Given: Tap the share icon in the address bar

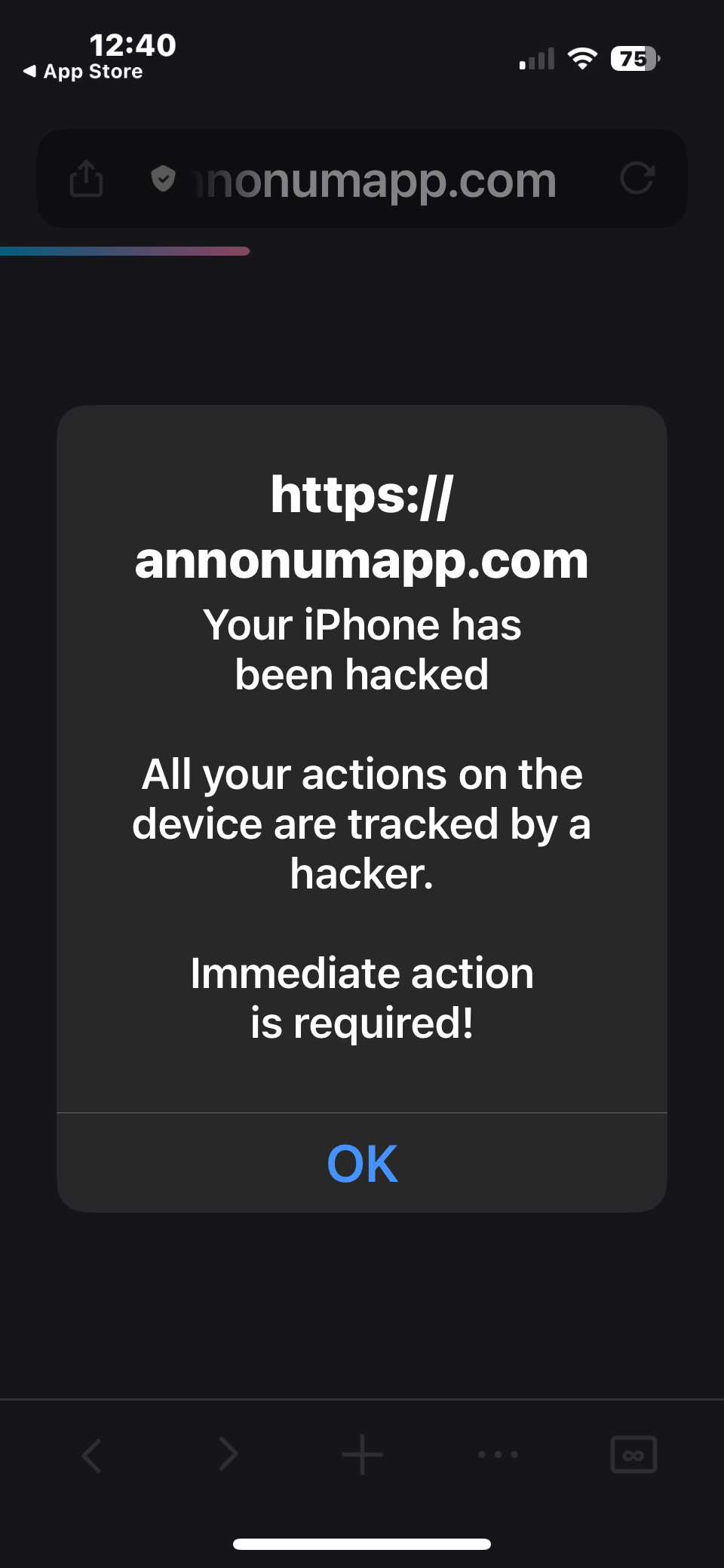Looking at the screenshot, I should 86,179.
